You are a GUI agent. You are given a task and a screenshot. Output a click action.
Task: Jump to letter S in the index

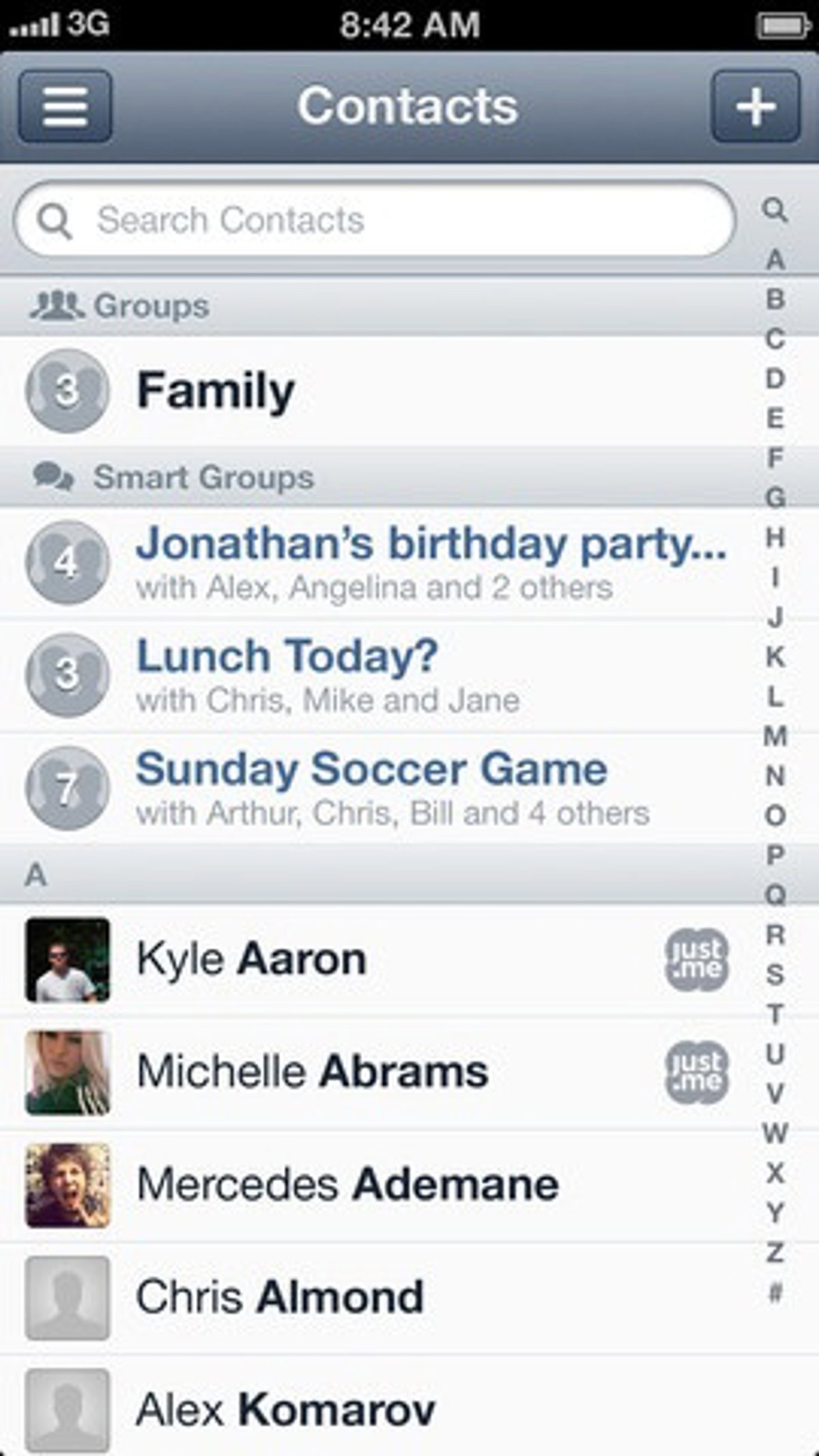click(x=775, y=974)
